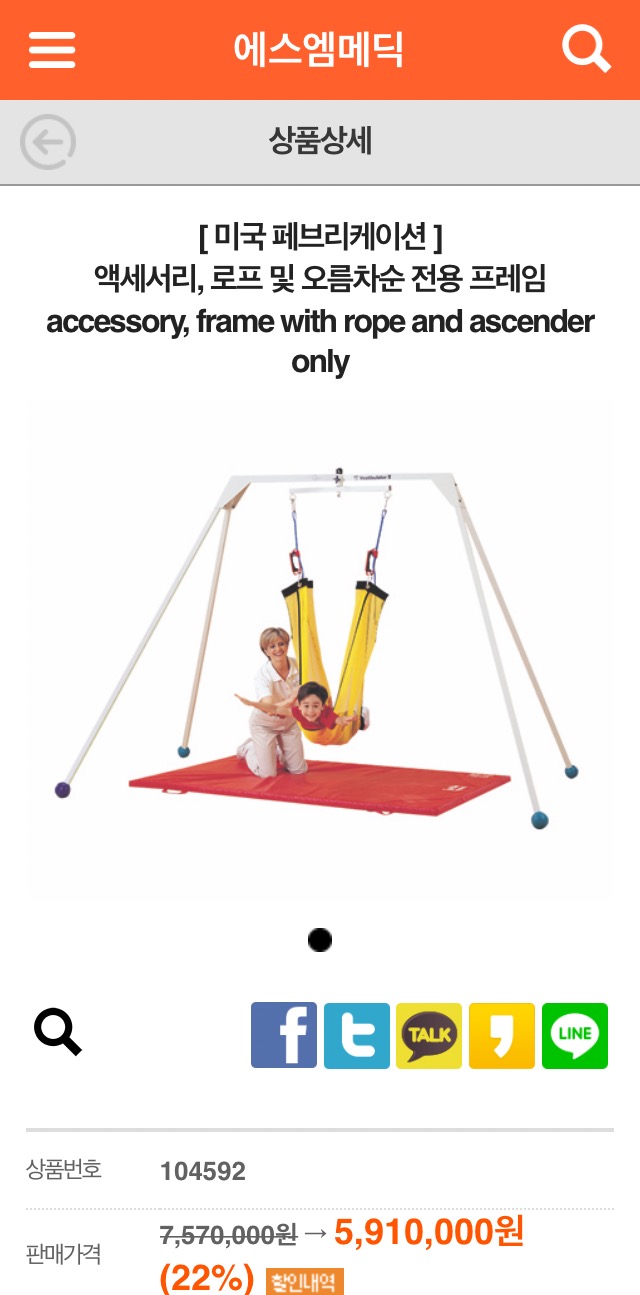The image size is (640, 1295).
Task: View discount details (할인내역)
Action: tap(305, 1281)
